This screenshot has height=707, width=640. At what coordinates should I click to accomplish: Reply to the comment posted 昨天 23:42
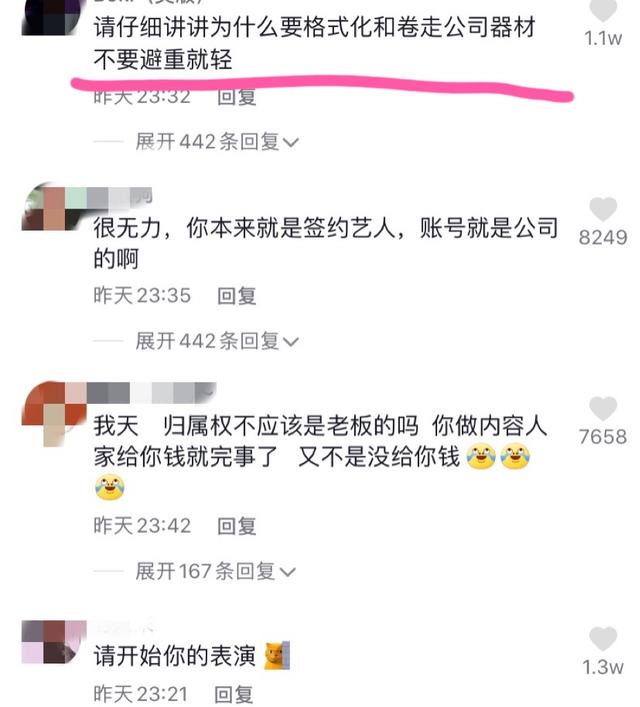(237, 525)
